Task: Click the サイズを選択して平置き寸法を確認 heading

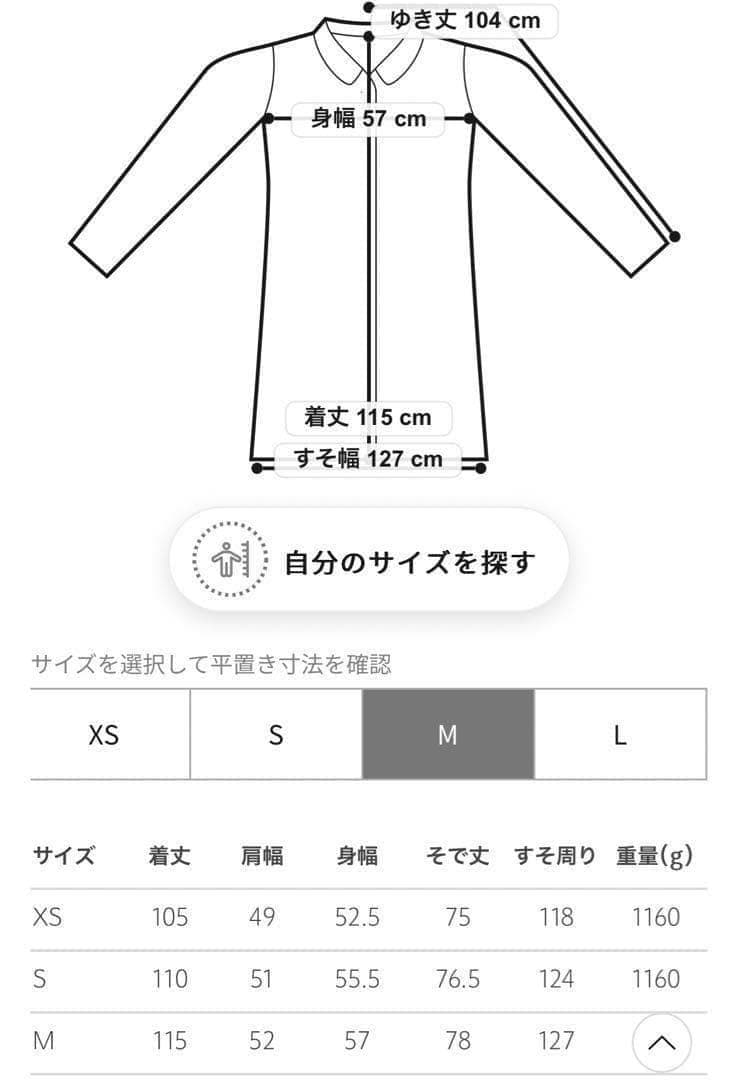Action: click(x=216, y=660)
